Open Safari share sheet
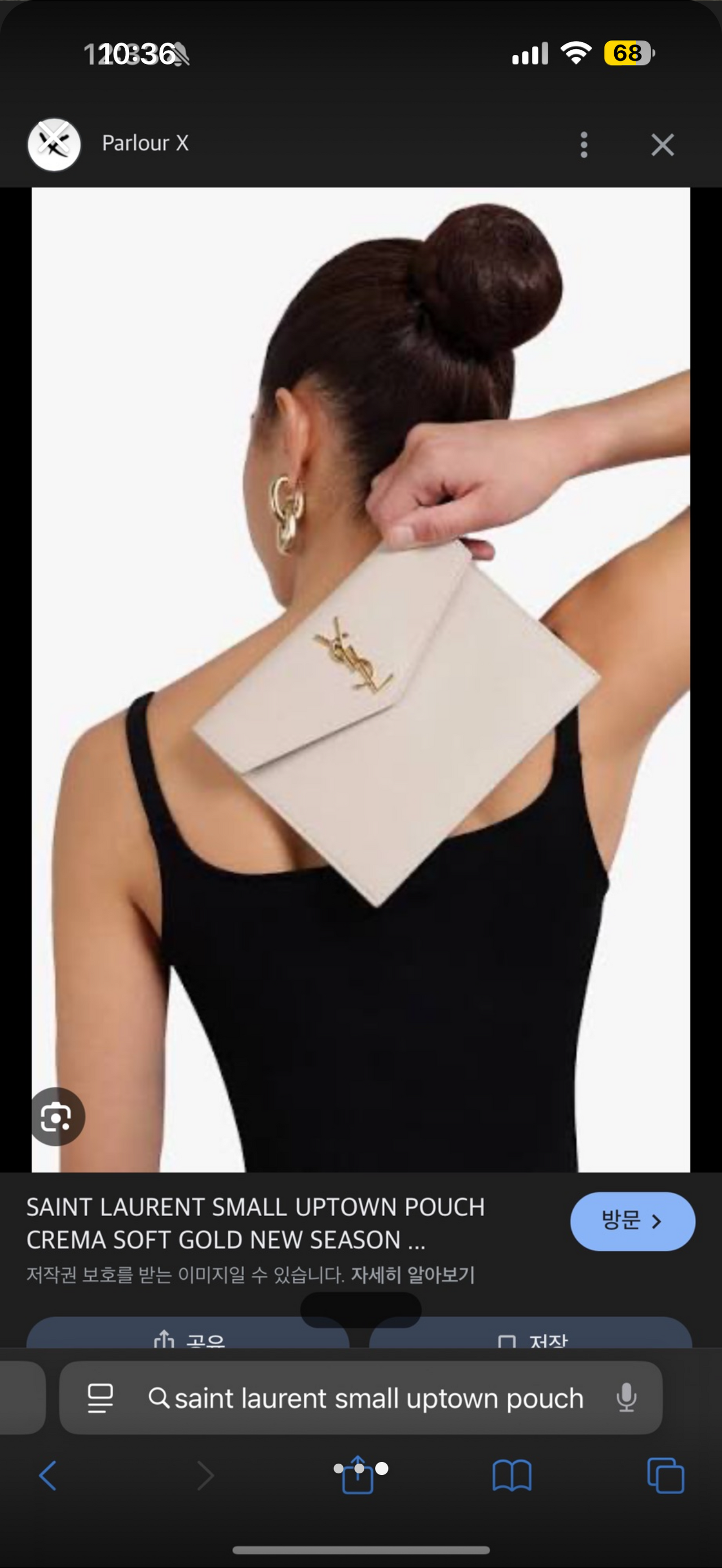Viewport: 722px width, 1568px height. coord(358,1476)
